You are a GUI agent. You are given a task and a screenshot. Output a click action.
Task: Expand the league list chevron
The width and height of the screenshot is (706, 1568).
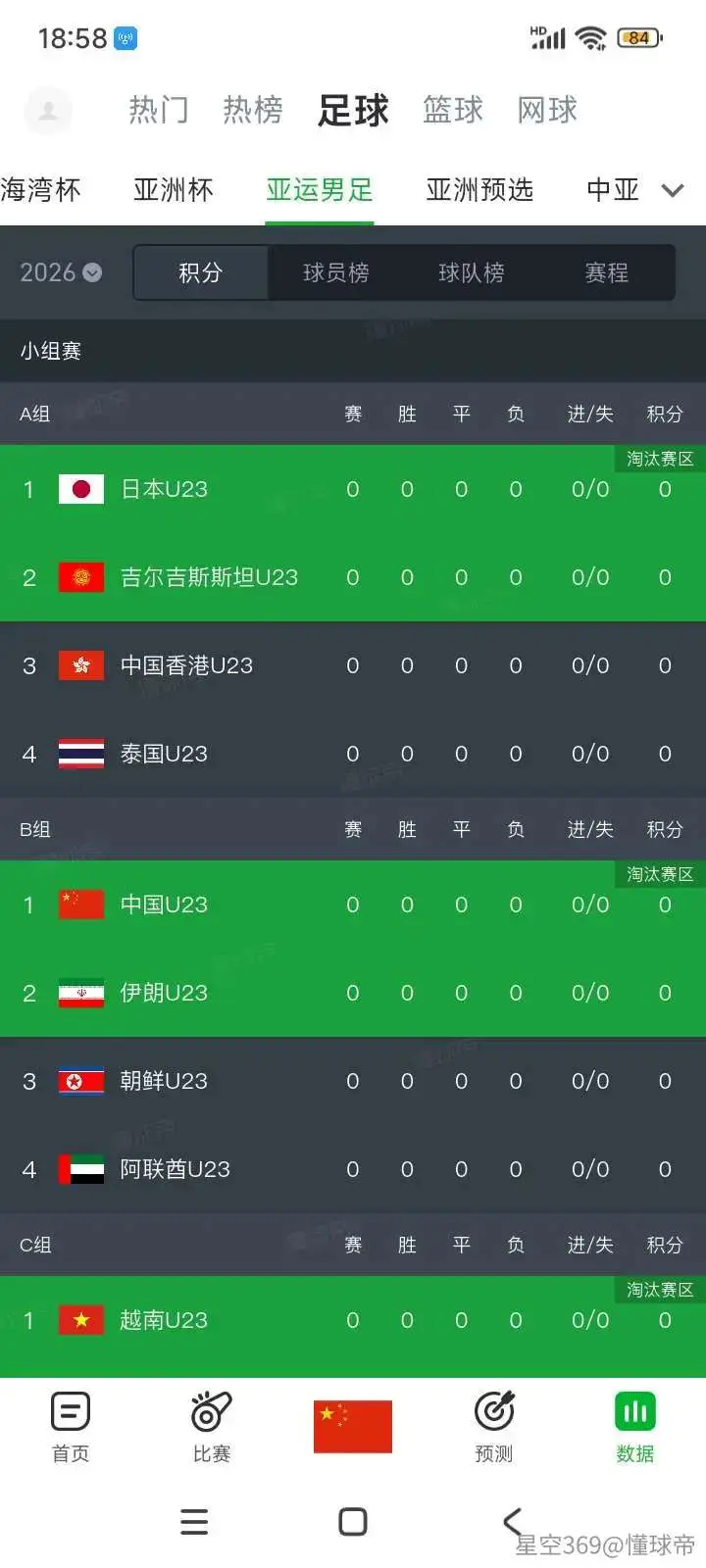[x=673, y=190]
